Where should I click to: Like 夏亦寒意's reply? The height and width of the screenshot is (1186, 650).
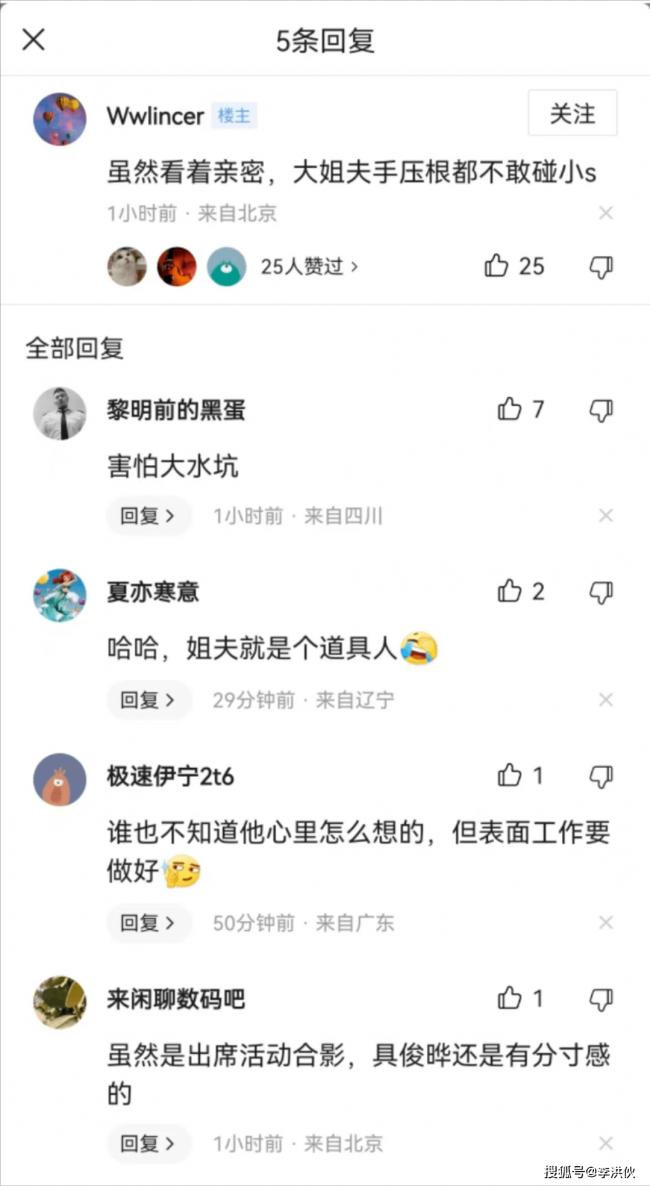tap(510, 591)
